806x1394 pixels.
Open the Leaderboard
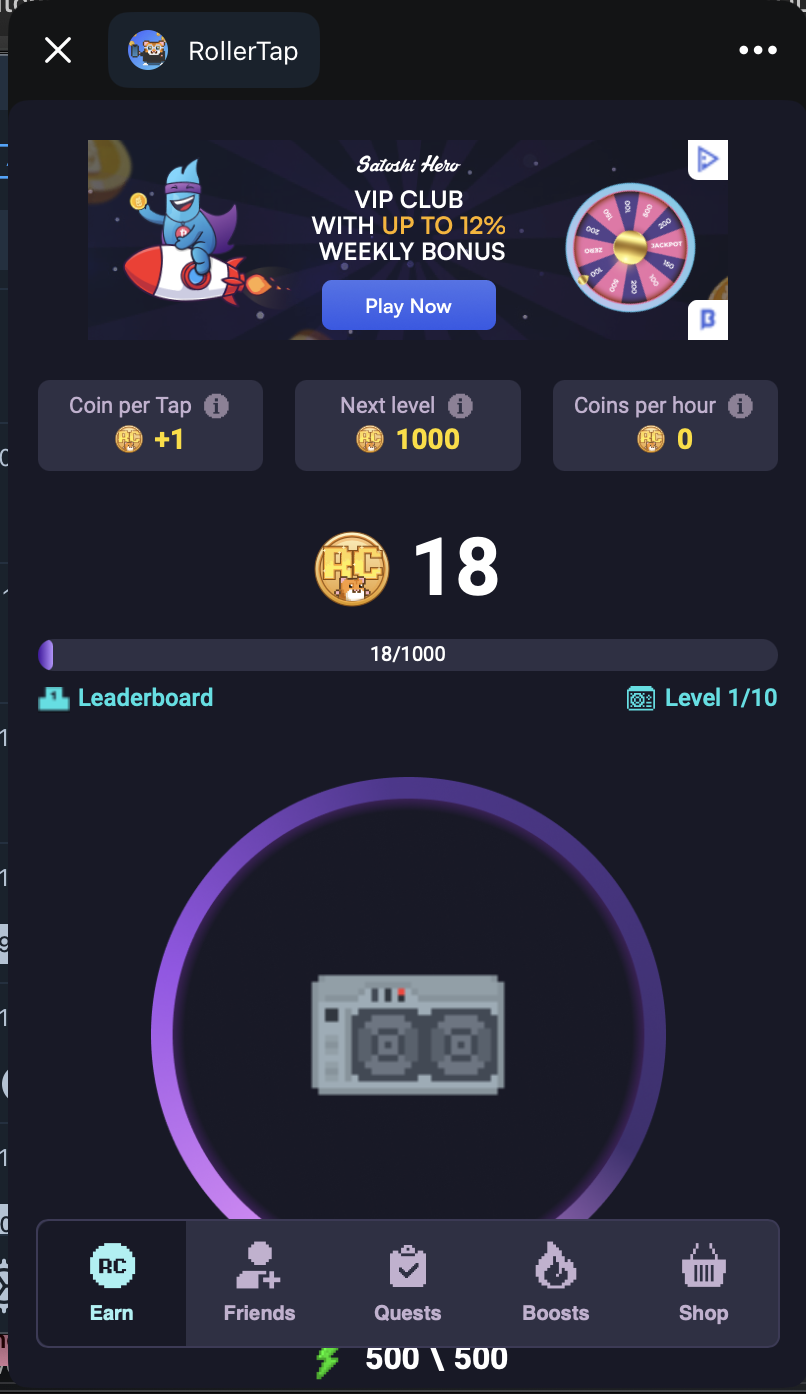[126, 698]
